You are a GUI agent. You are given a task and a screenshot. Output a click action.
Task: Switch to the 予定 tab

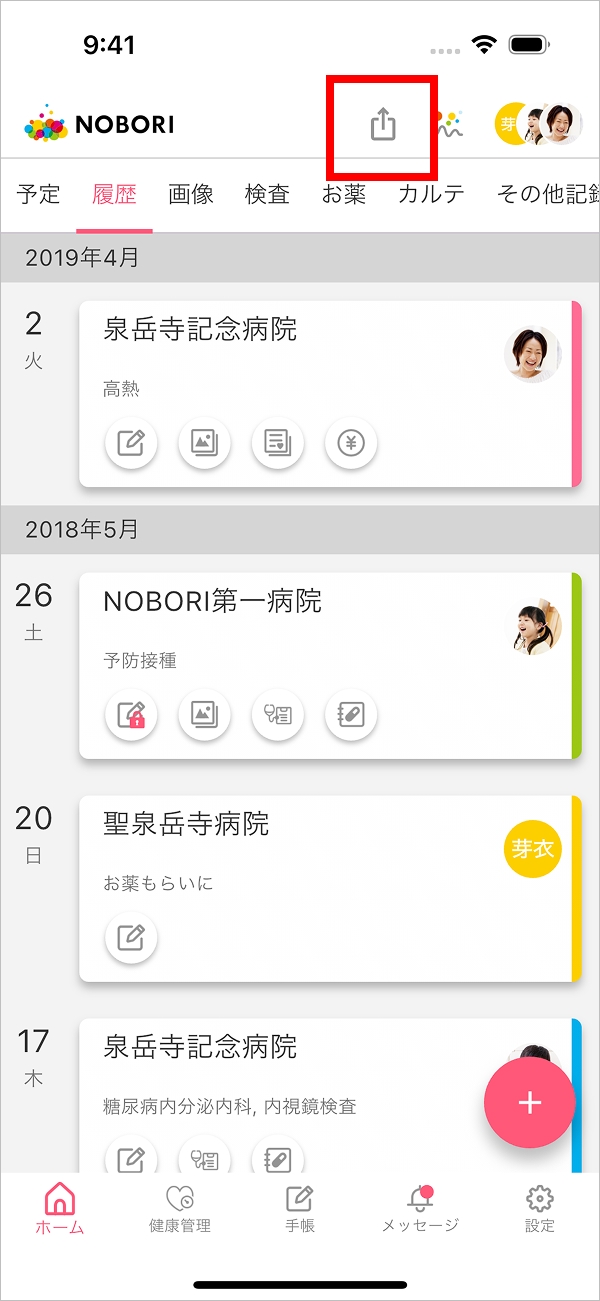point(39,194)
